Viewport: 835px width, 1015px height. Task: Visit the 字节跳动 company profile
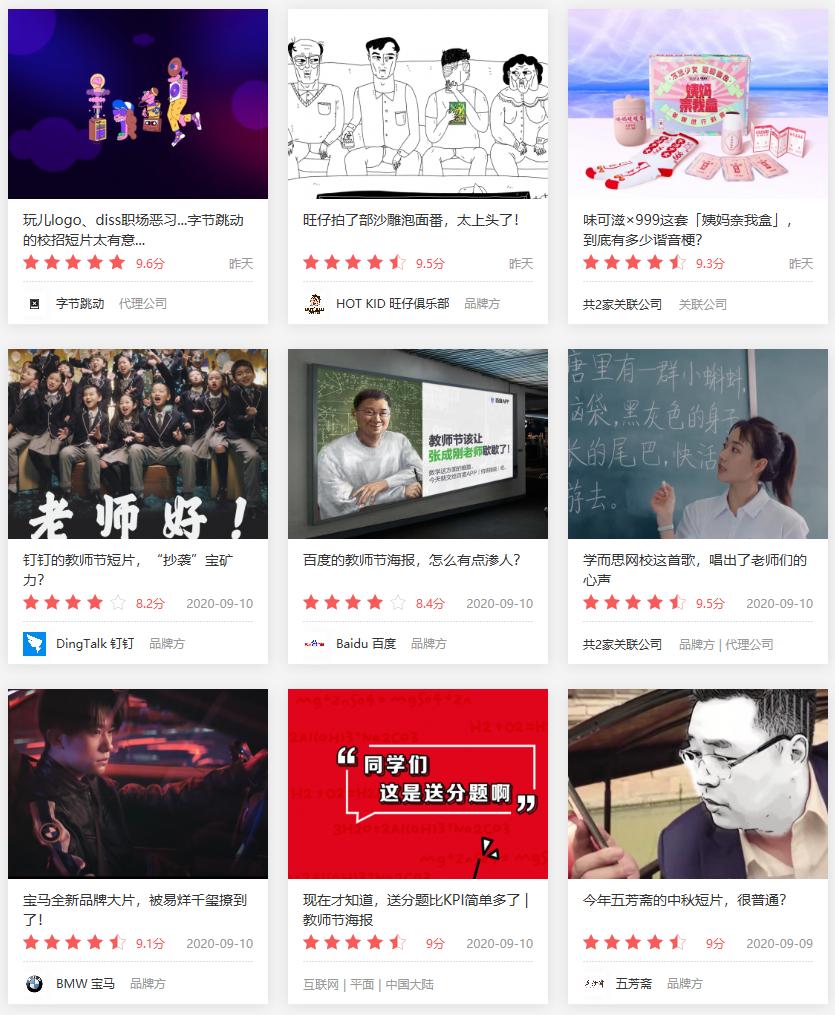79,303
